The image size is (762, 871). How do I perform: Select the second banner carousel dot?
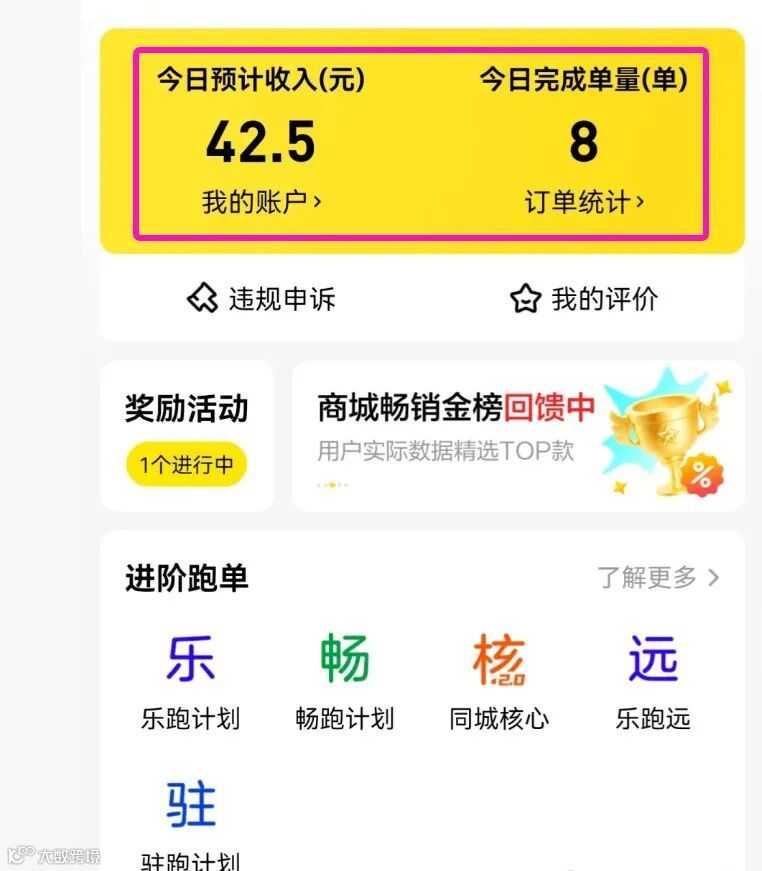(x=325, y=485)
